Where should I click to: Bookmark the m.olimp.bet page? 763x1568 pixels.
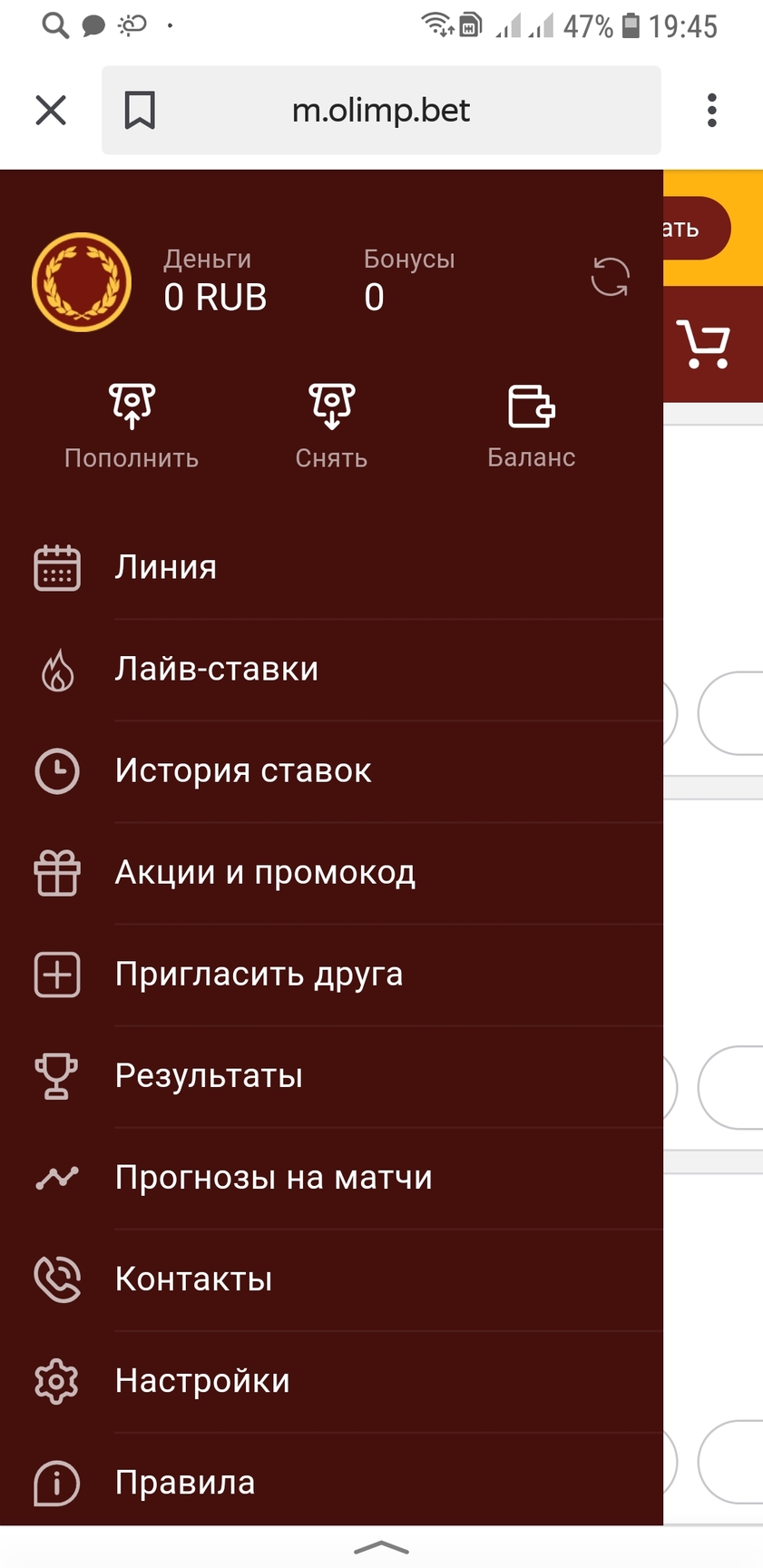coord(140,111)
